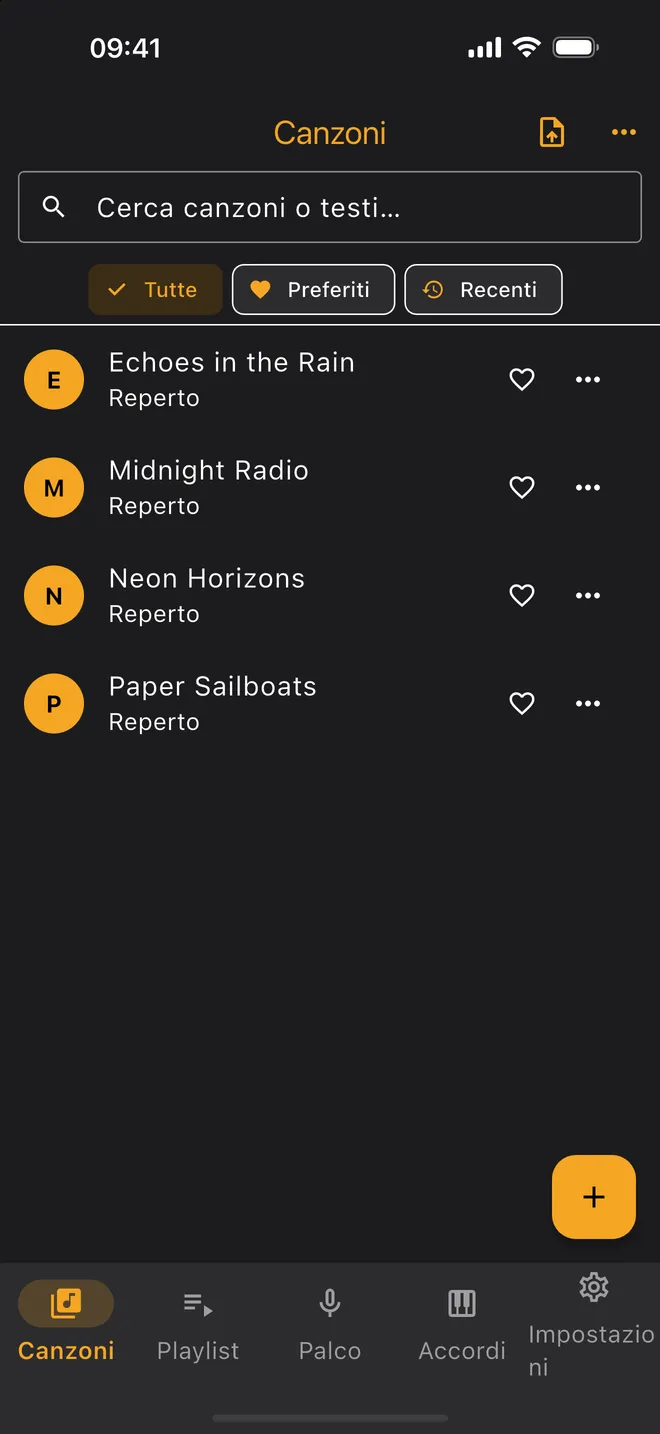
Task: Select the Tutte filter chip
Action: point(155,290)
